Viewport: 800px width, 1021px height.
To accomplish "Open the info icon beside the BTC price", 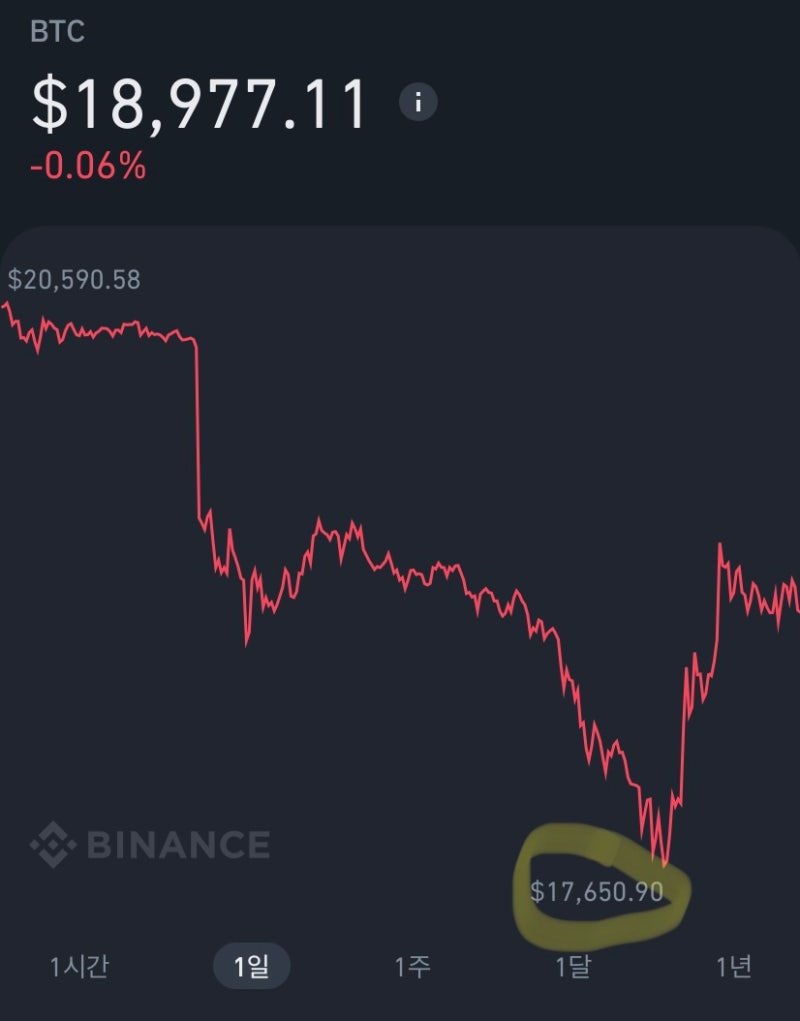I will click(x=419, y=102).
